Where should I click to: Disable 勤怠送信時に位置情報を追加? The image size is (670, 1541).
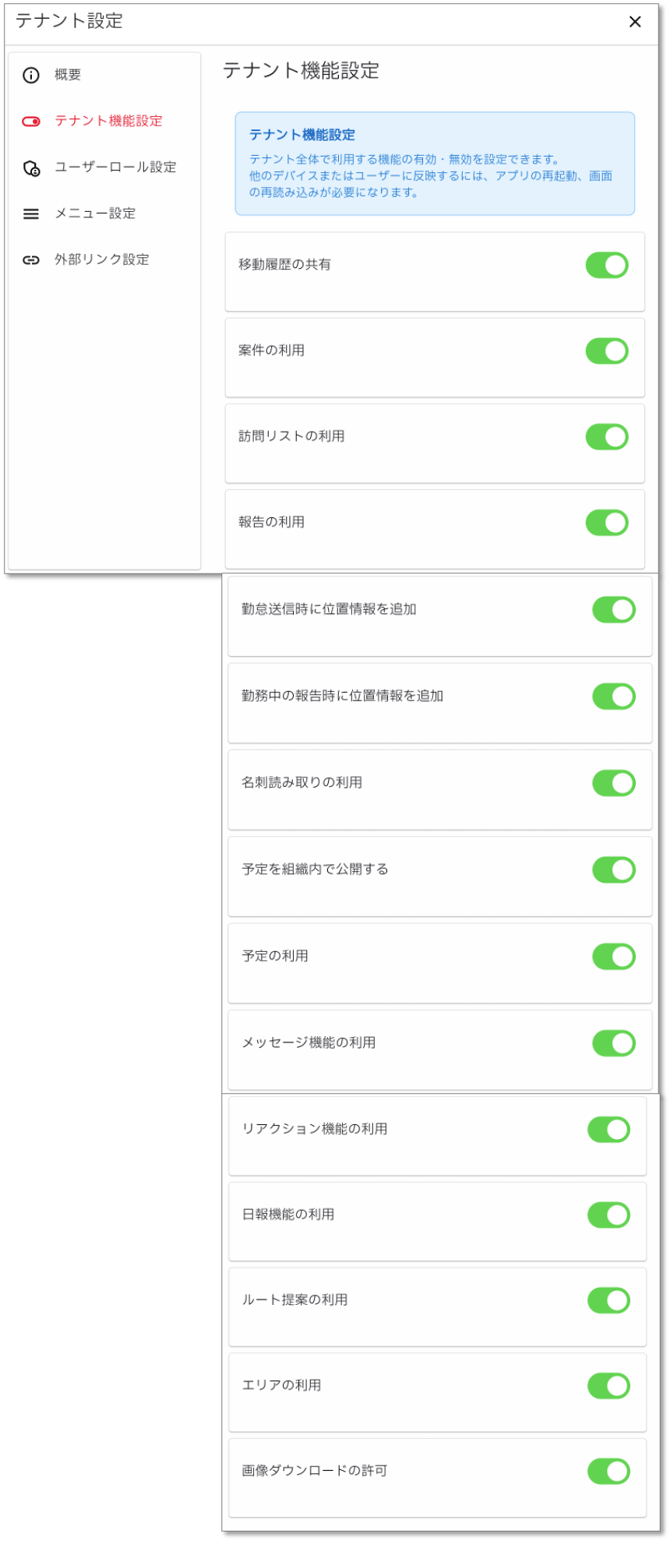pyautogui.click(x=614, y=610)
